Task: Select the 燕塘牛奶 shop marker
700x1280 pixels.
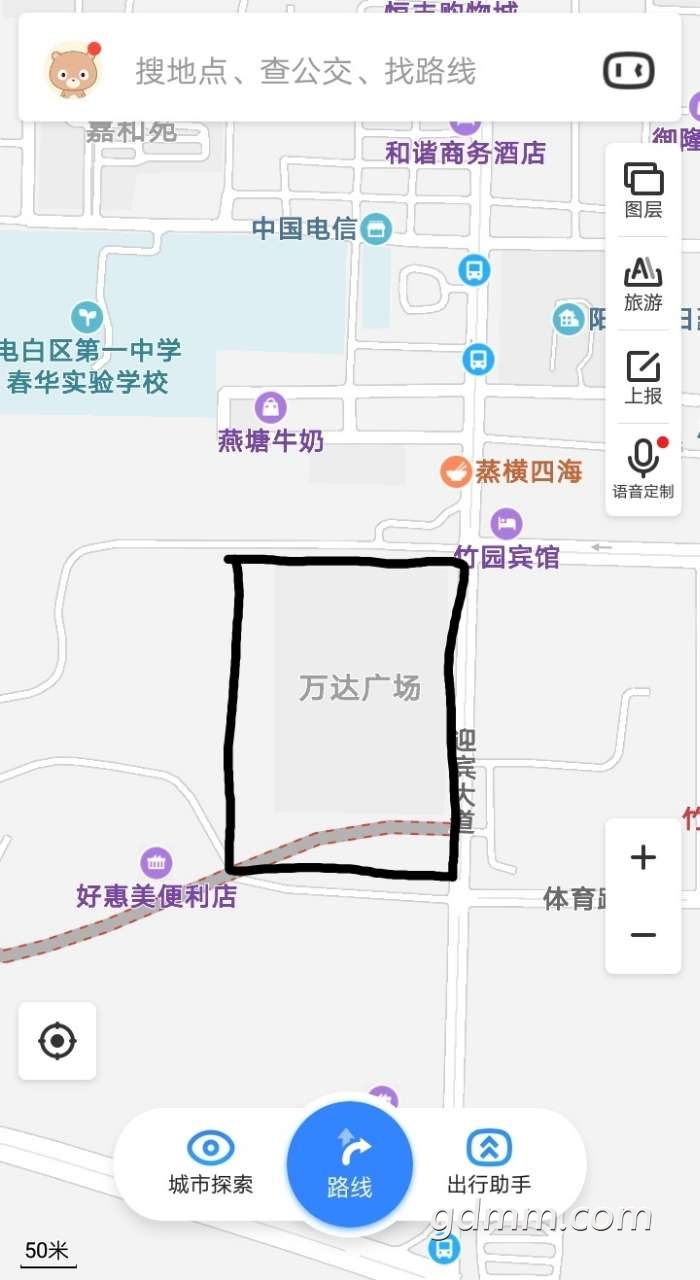Action: coord(271,407)
